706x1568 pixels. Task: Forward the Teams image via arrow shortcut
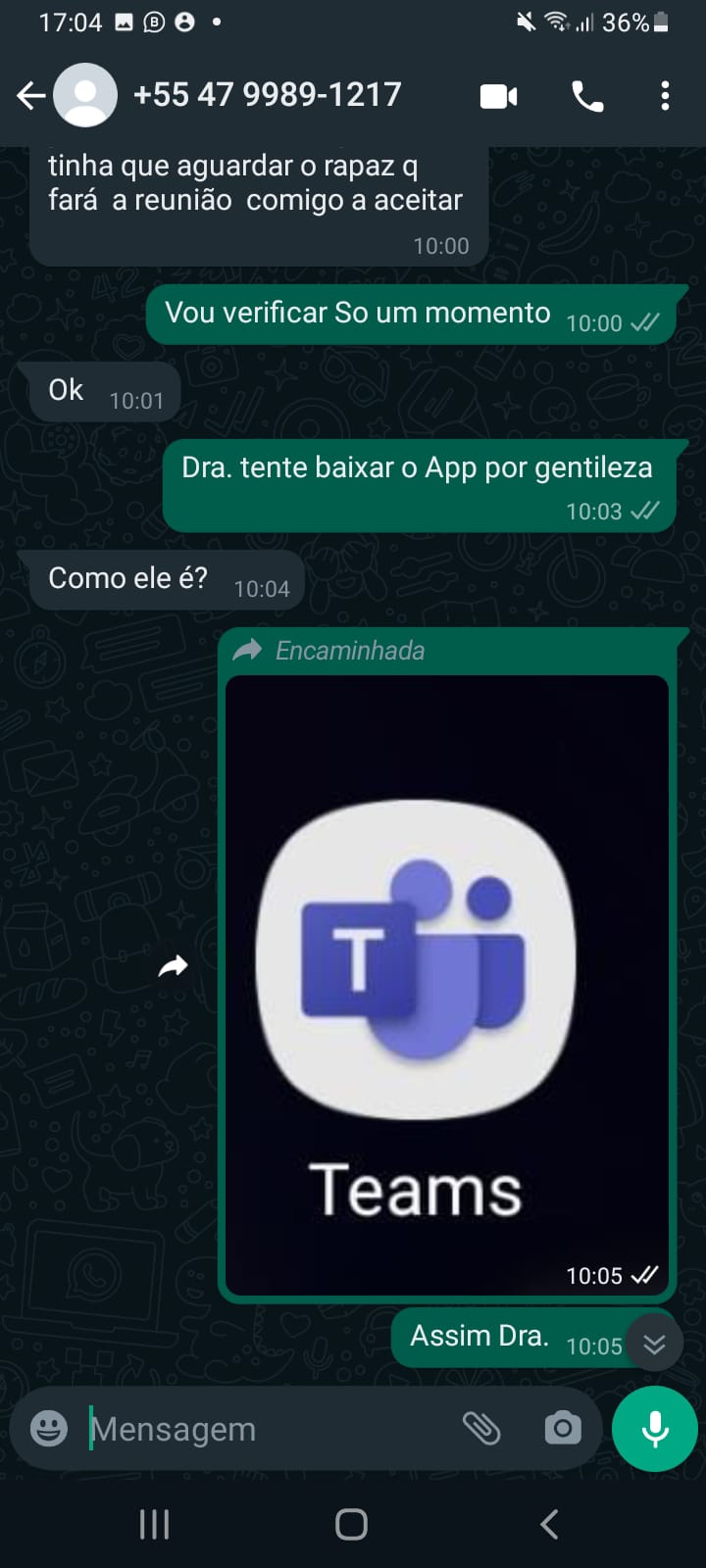coord(173,967)
